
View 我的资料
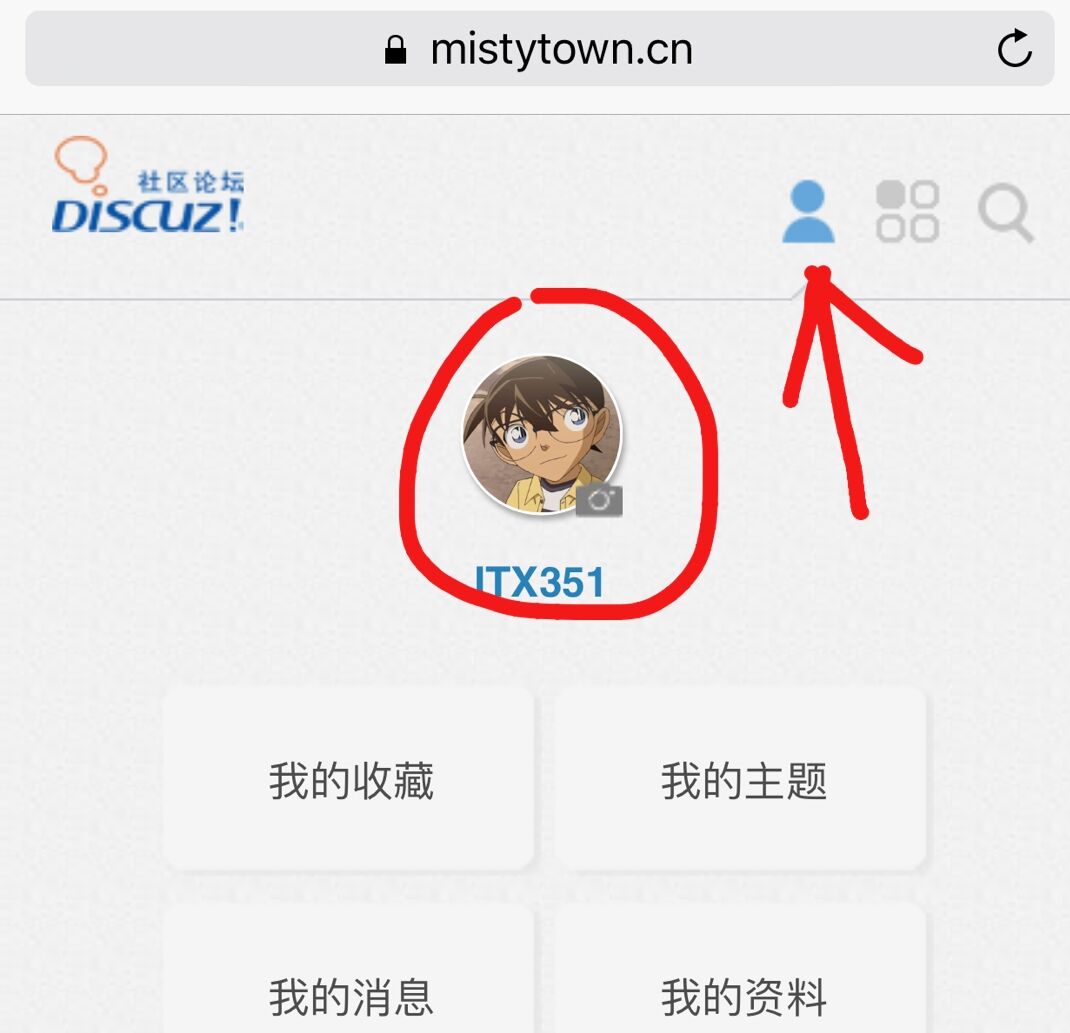[x=743, y=996]
